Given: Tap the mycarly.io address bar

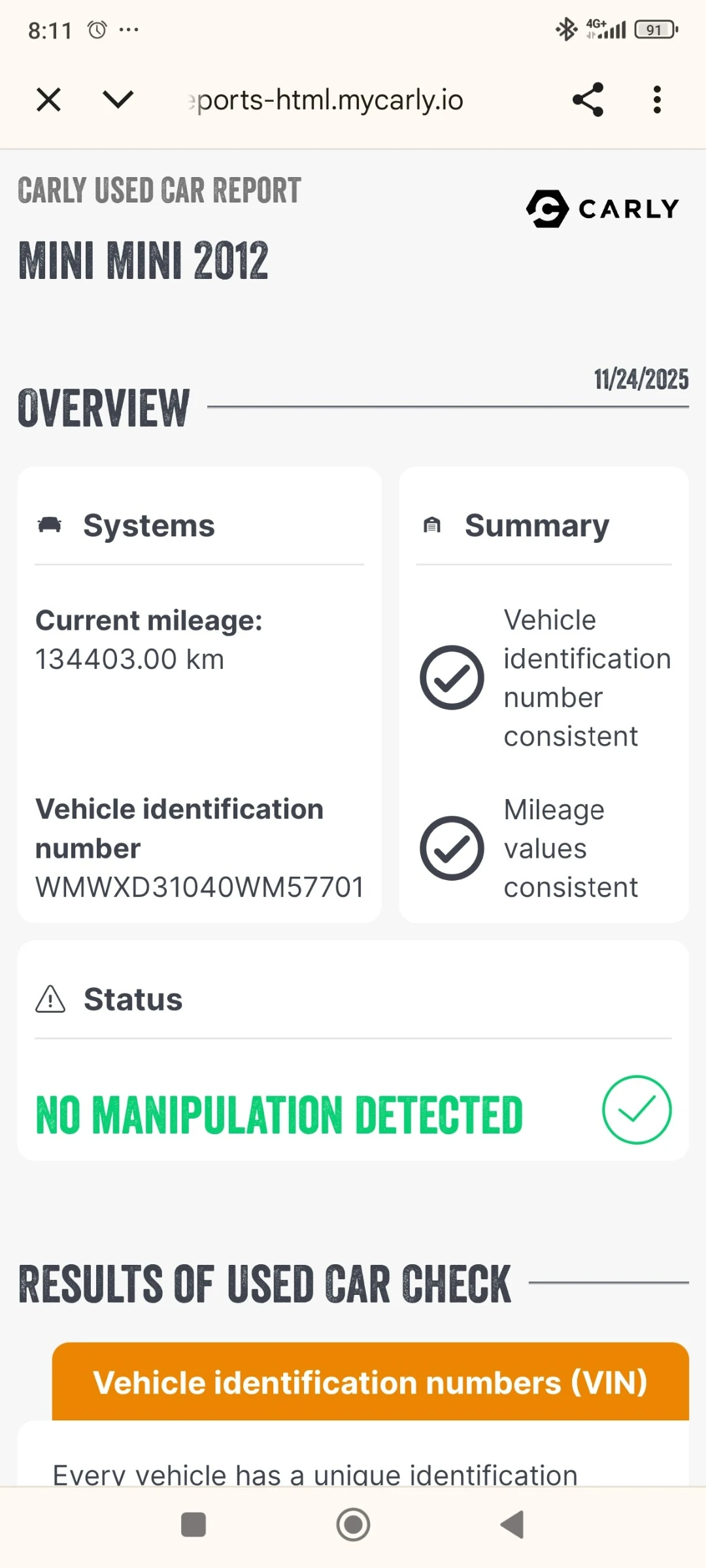Looking at the screenshot, I should click(327, 100).
